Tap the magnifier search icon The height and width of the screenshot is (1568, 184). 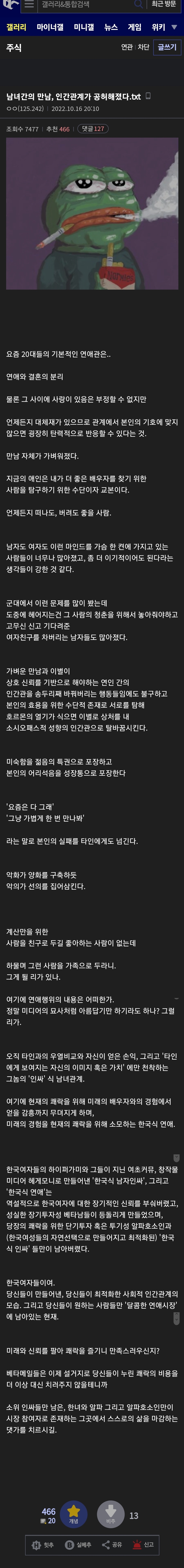[138, 4]
